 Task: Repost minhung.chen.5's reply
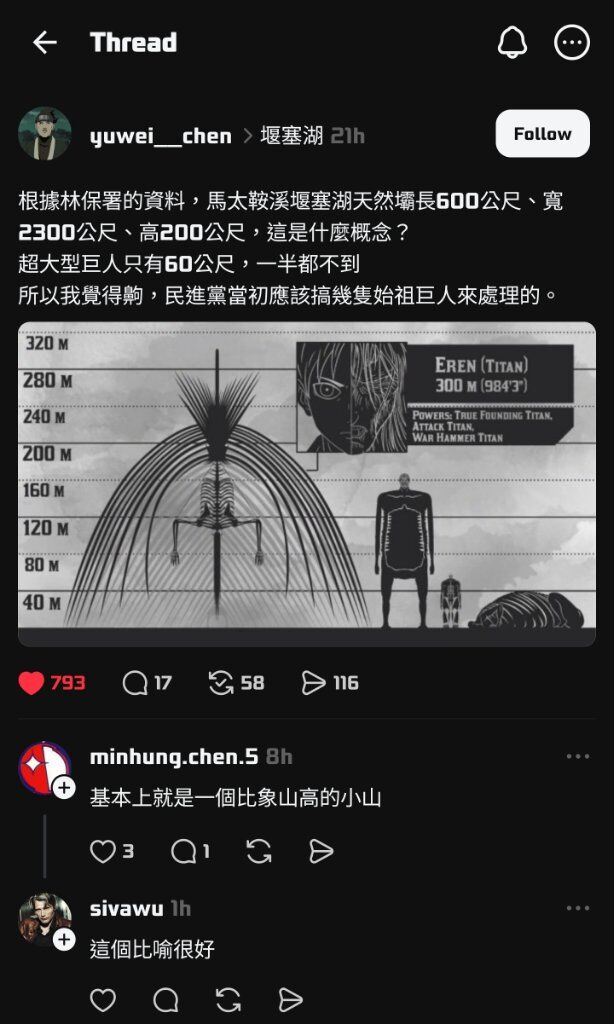258,851
